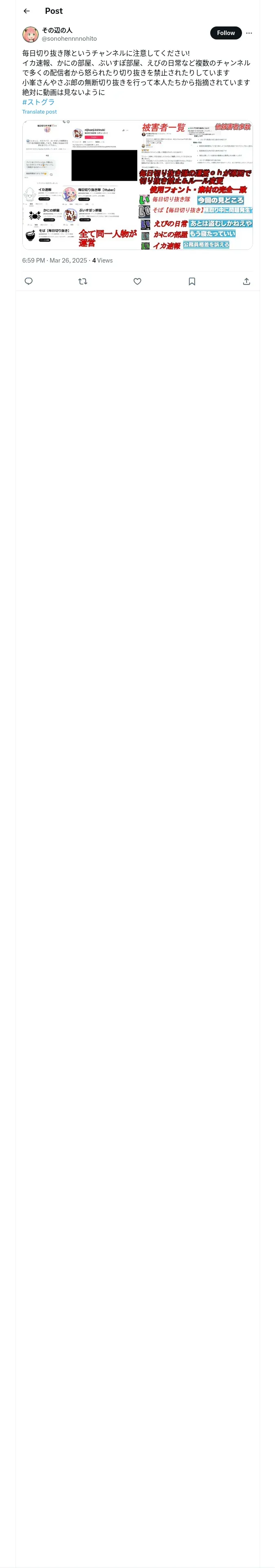This screenshot has width=275, height=1568.
Task: Repost this post
Action: (83, 281)
